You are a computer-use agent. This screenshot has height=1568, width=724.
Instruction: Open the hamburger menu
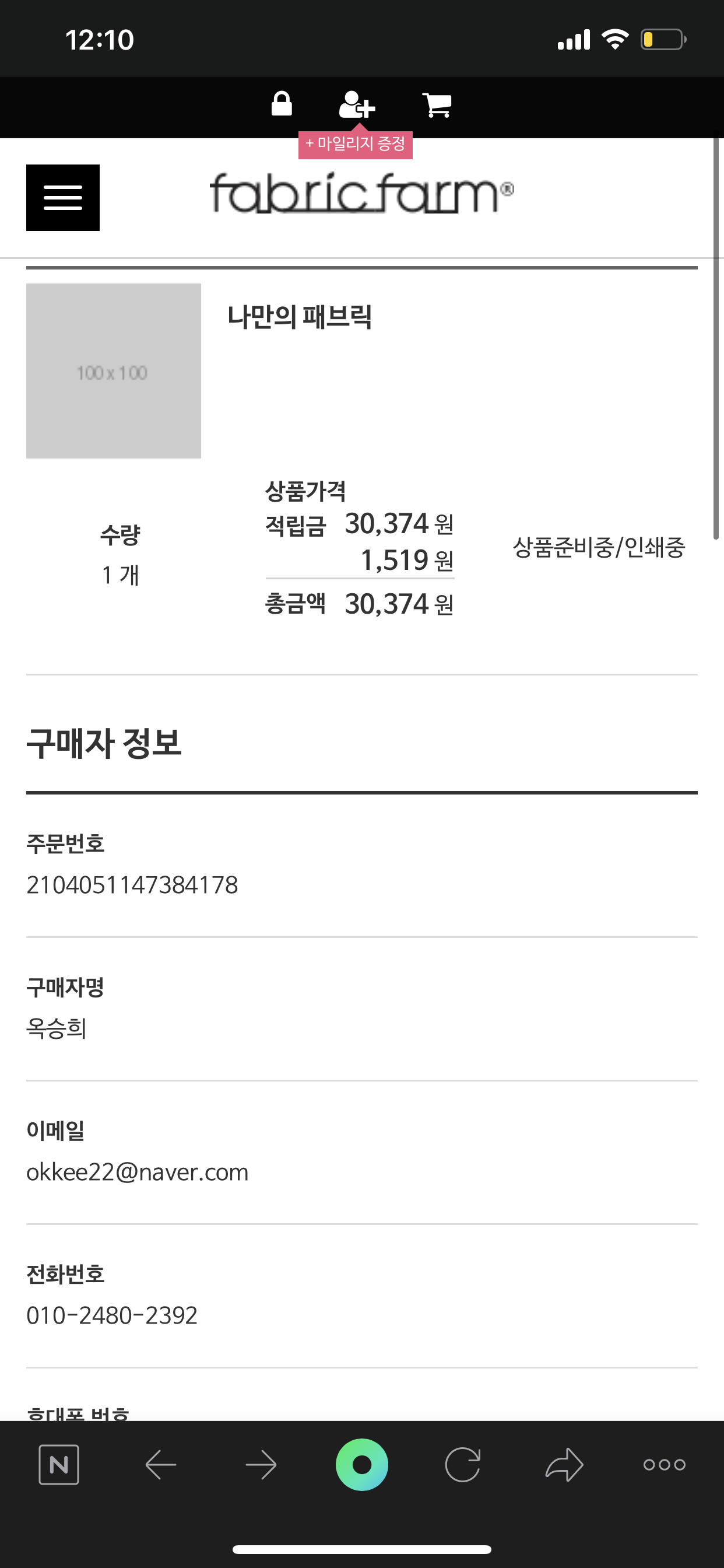(63, 198)
